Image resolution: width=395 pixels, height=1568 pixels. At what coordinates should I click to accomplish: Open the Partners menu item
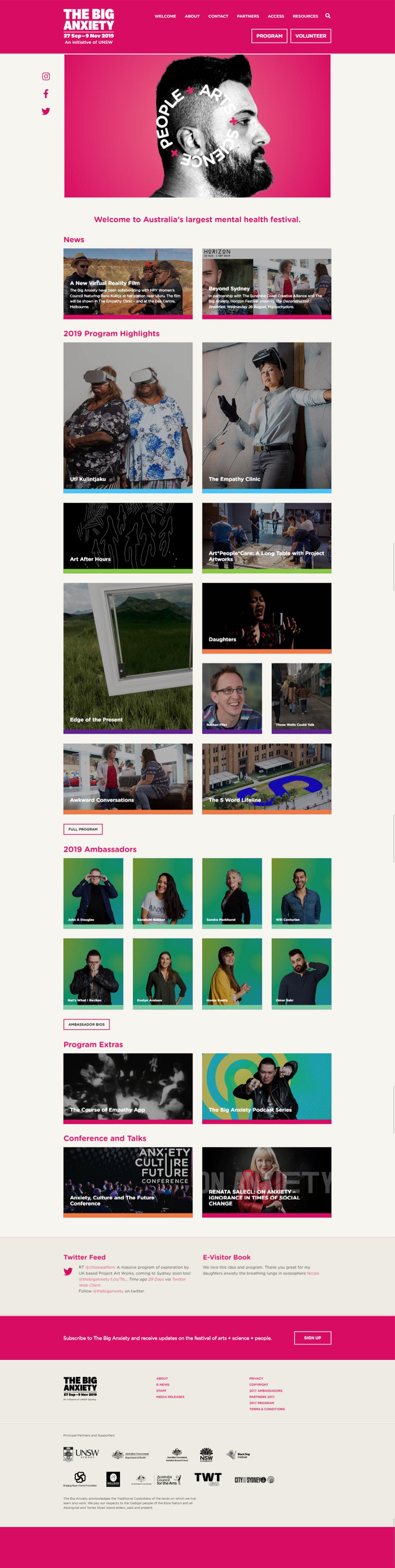point(248,16)
